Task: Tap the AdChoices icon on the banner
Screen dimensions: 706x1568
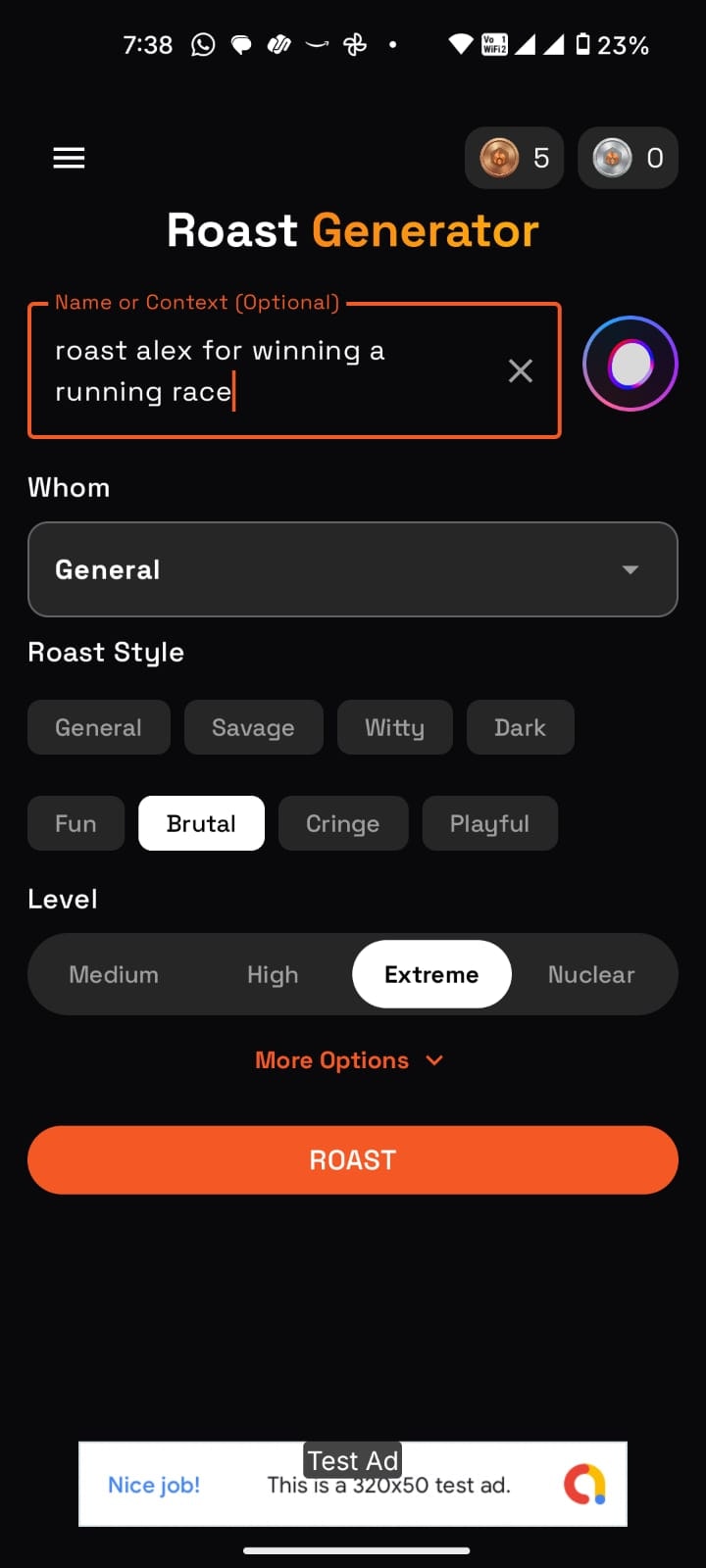Action: 585,1484
